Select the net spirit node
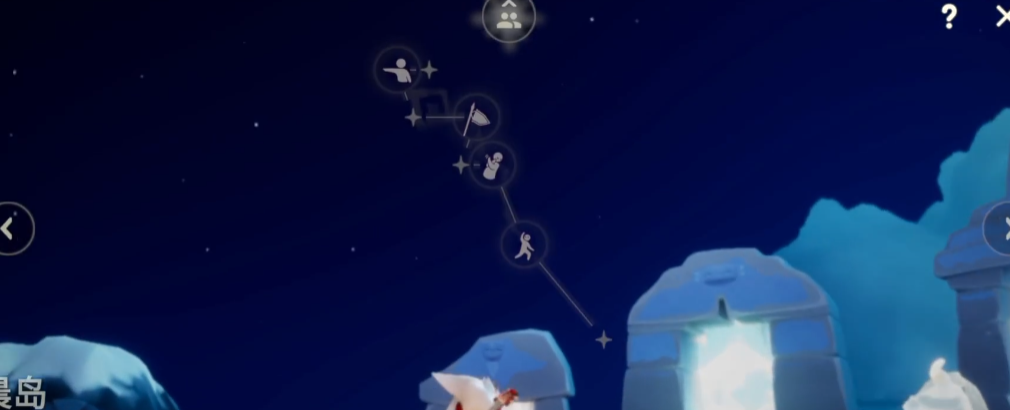1010x410 pixels. (477, 118)
